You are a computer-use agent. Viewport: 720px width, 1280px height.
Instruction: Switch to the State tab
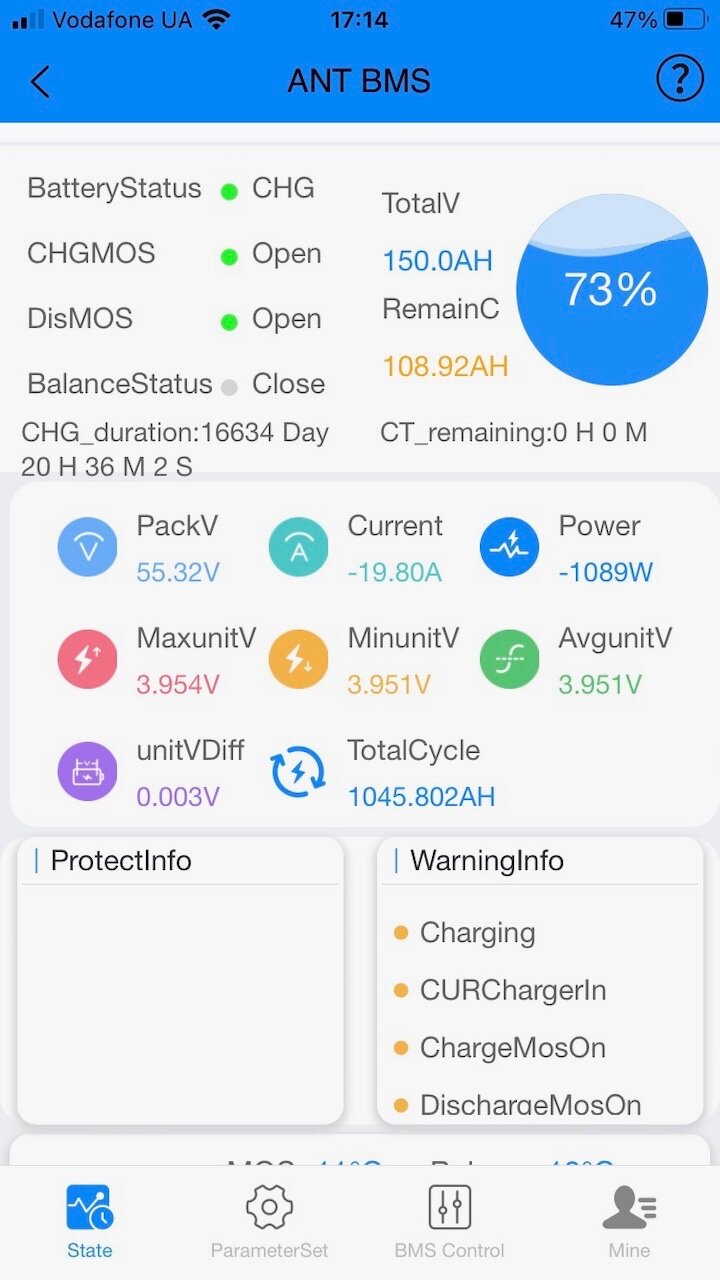(90, 1222)
